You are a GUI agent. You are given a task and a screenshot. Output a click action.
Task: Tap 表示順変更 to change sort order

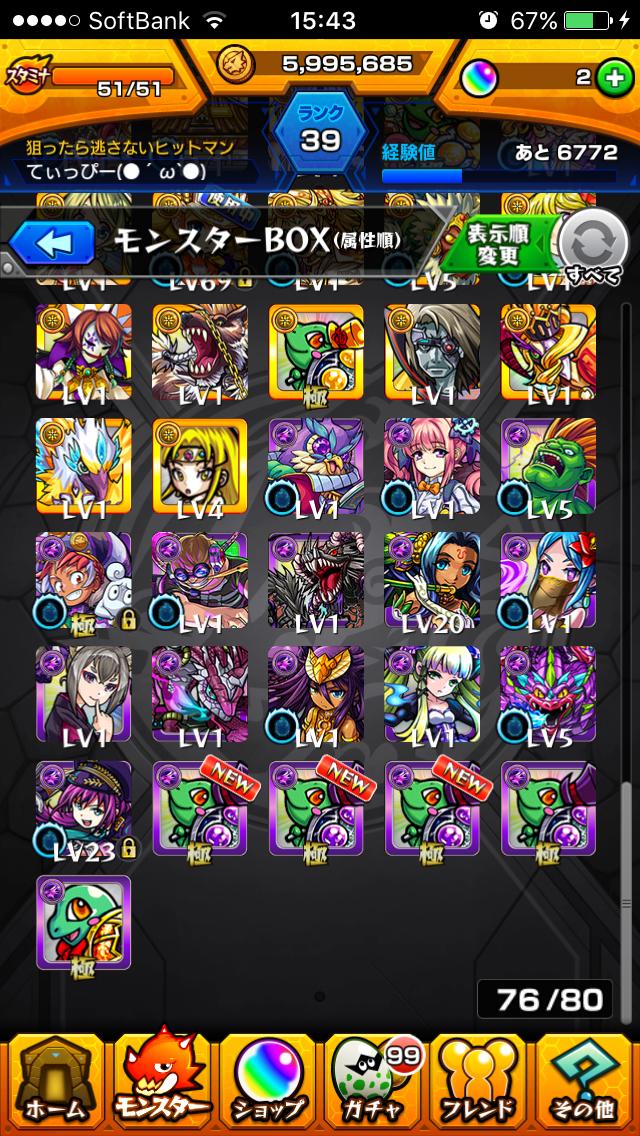498,243
